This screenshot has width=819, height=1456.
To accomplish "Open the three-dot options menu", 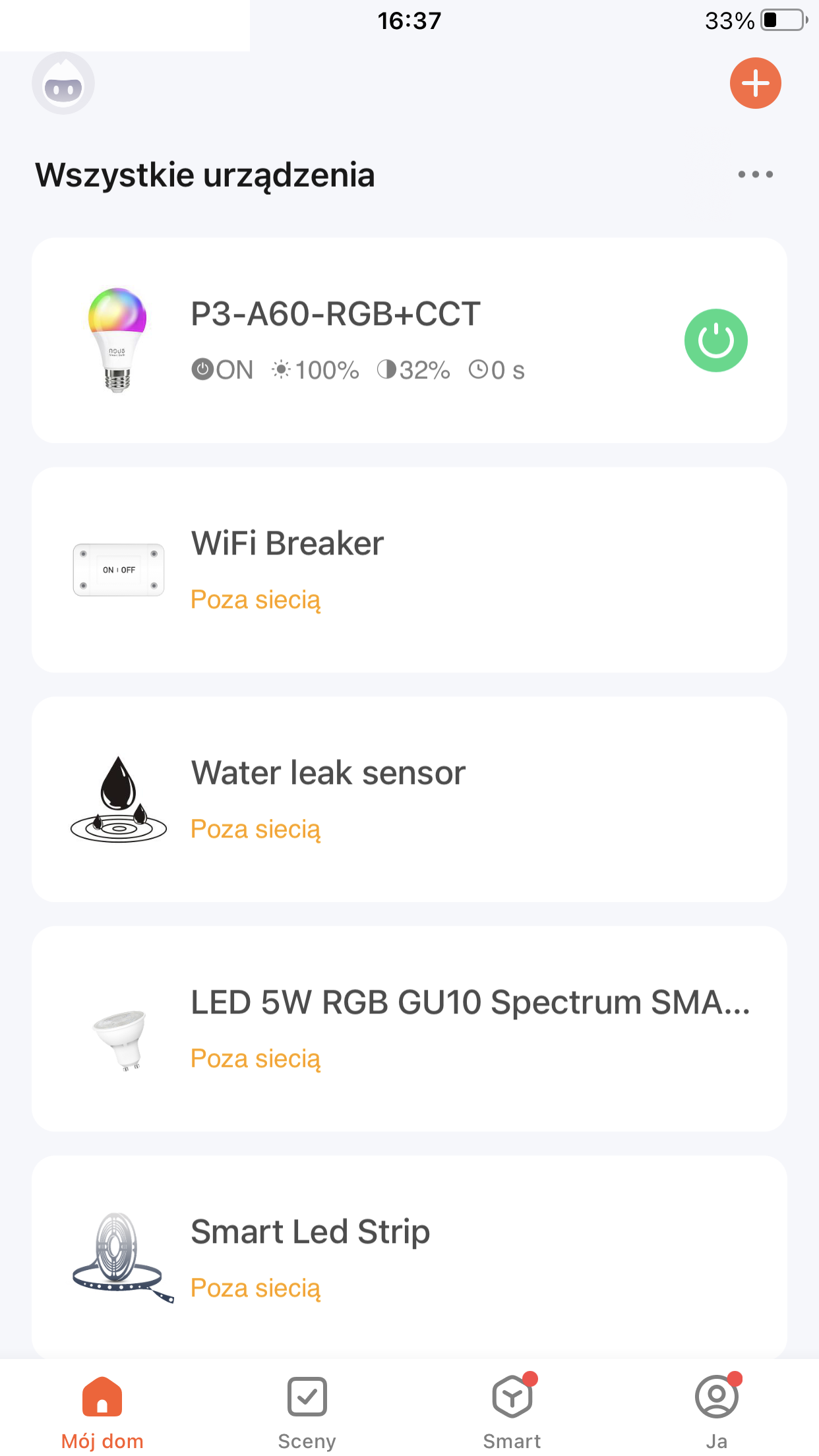I will point(755,174).
